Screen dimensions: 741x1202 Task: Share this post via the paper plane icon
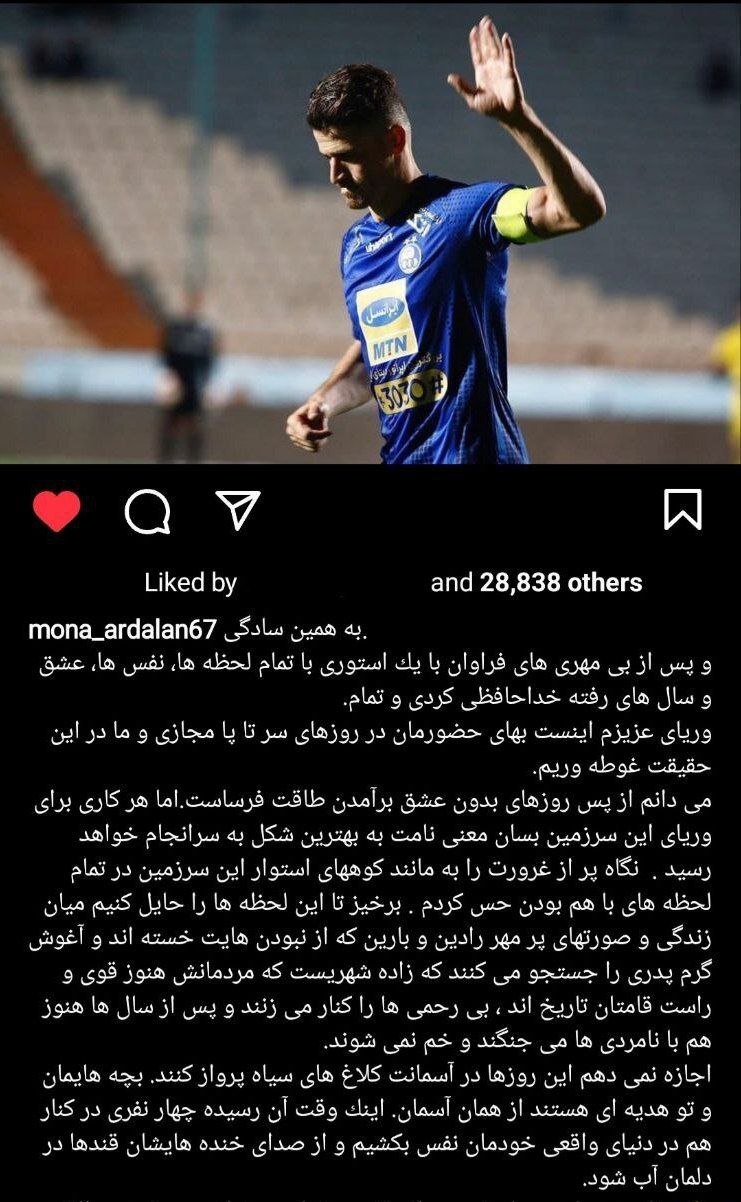pyautogui.click(x=238, y=510)
